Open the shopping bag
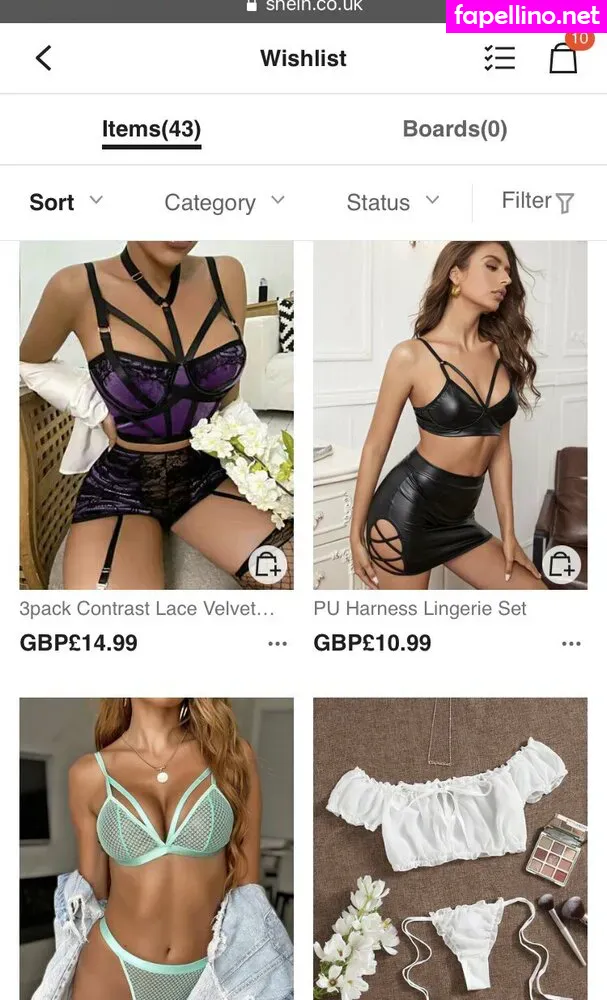The height and width of the screenshot is (1000, 607). (563, 58)
